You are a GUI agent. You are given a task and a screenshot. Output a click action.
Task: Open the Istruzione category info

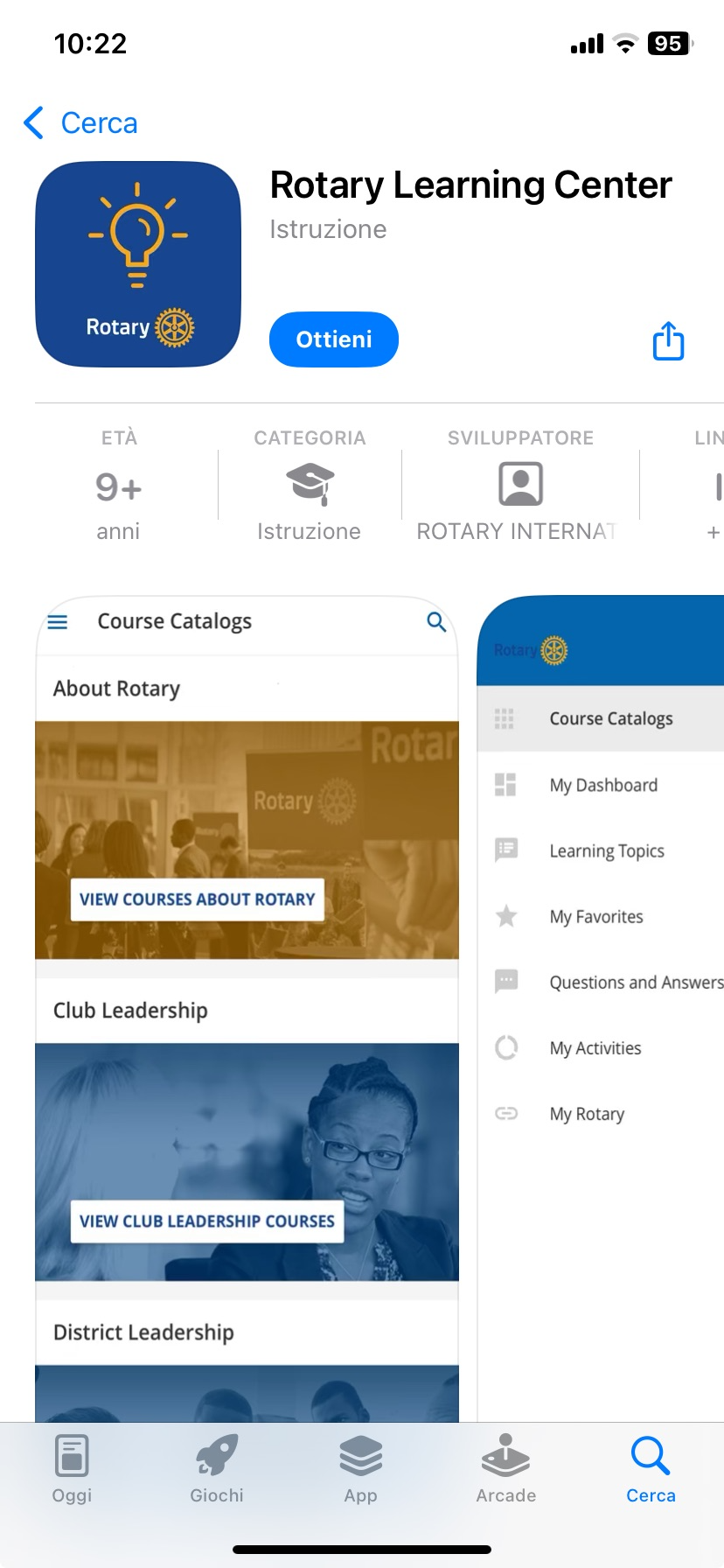310,487
